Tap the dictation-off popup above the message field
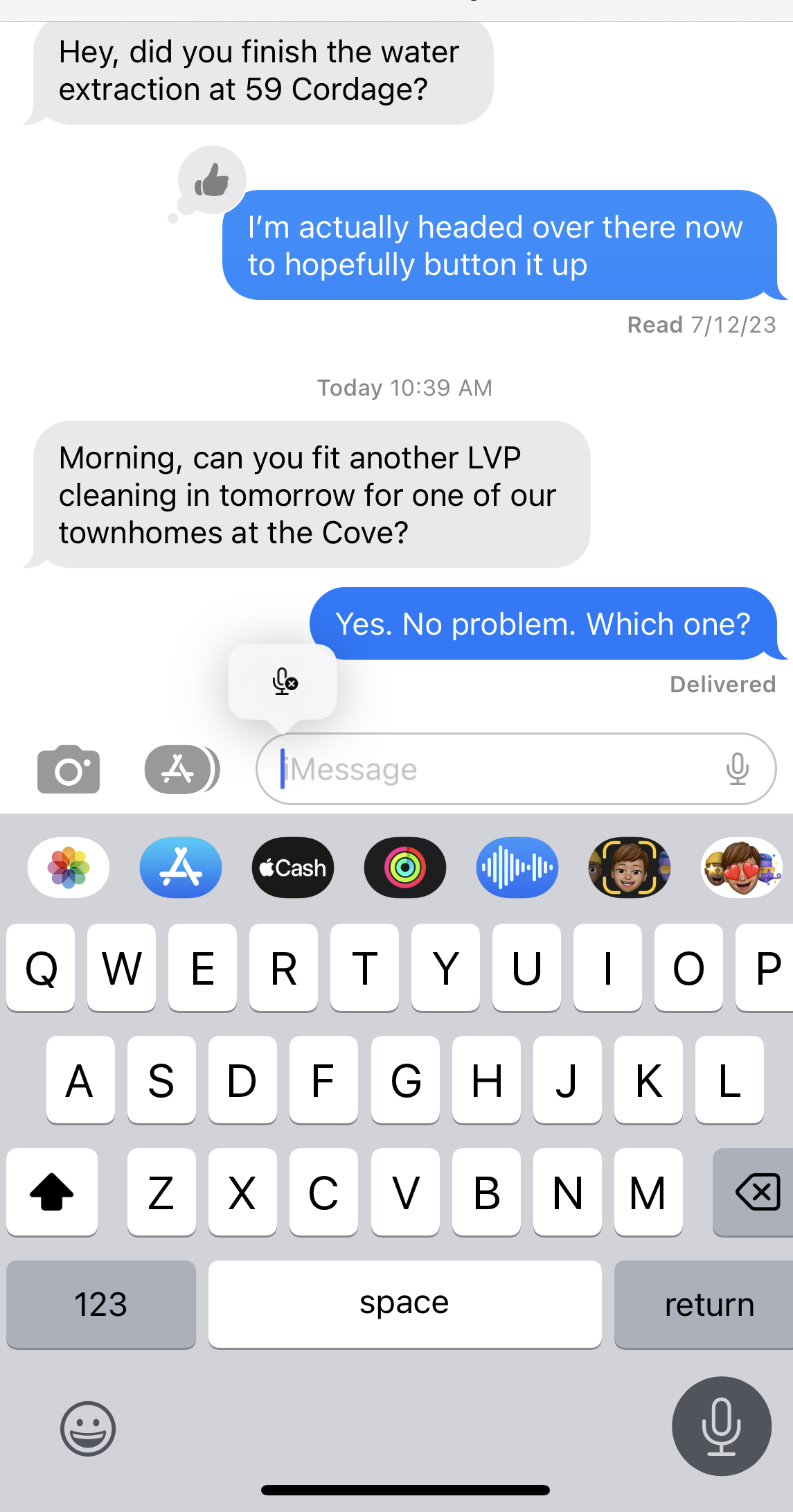 click(x=283, y=682)
